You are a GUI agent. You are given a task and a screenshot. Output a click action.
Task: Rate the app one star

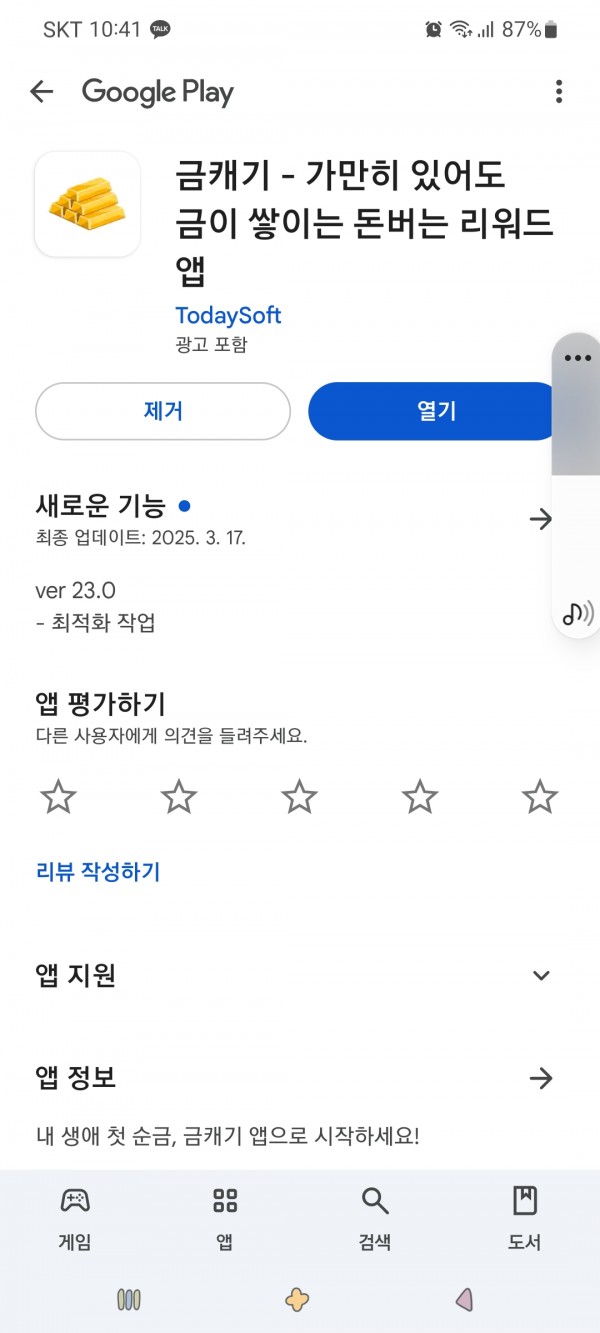(58, 797)
